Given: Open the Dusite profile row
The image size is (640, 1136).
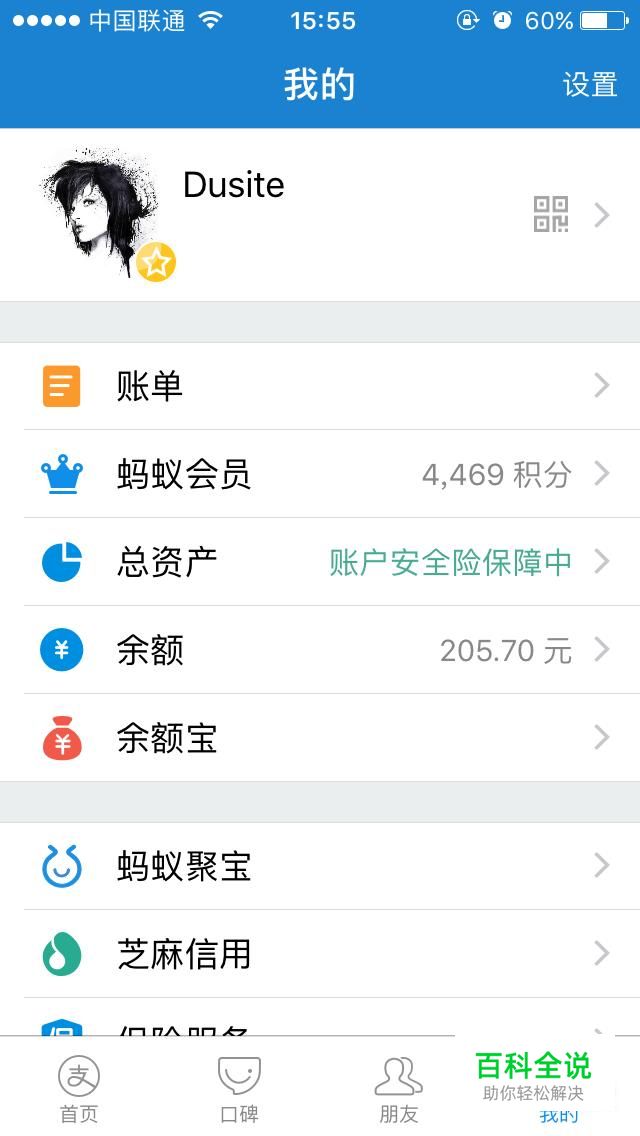Looking at the screenshot, I should (x=320, y=214).
